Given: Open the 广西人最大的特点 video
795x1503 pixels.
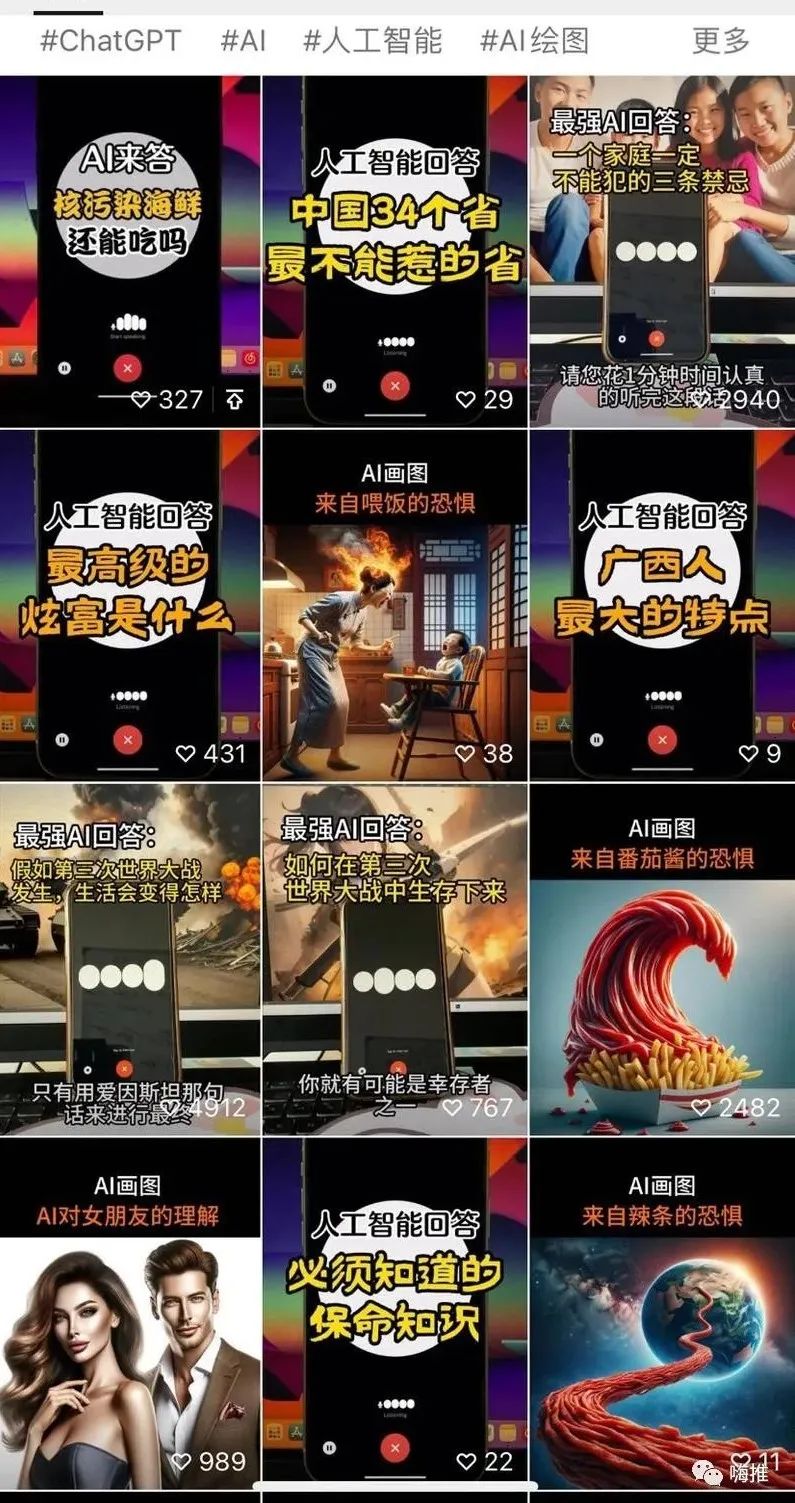Looking at the screenshot, I should pyautogui.click(x=661, y=605).
